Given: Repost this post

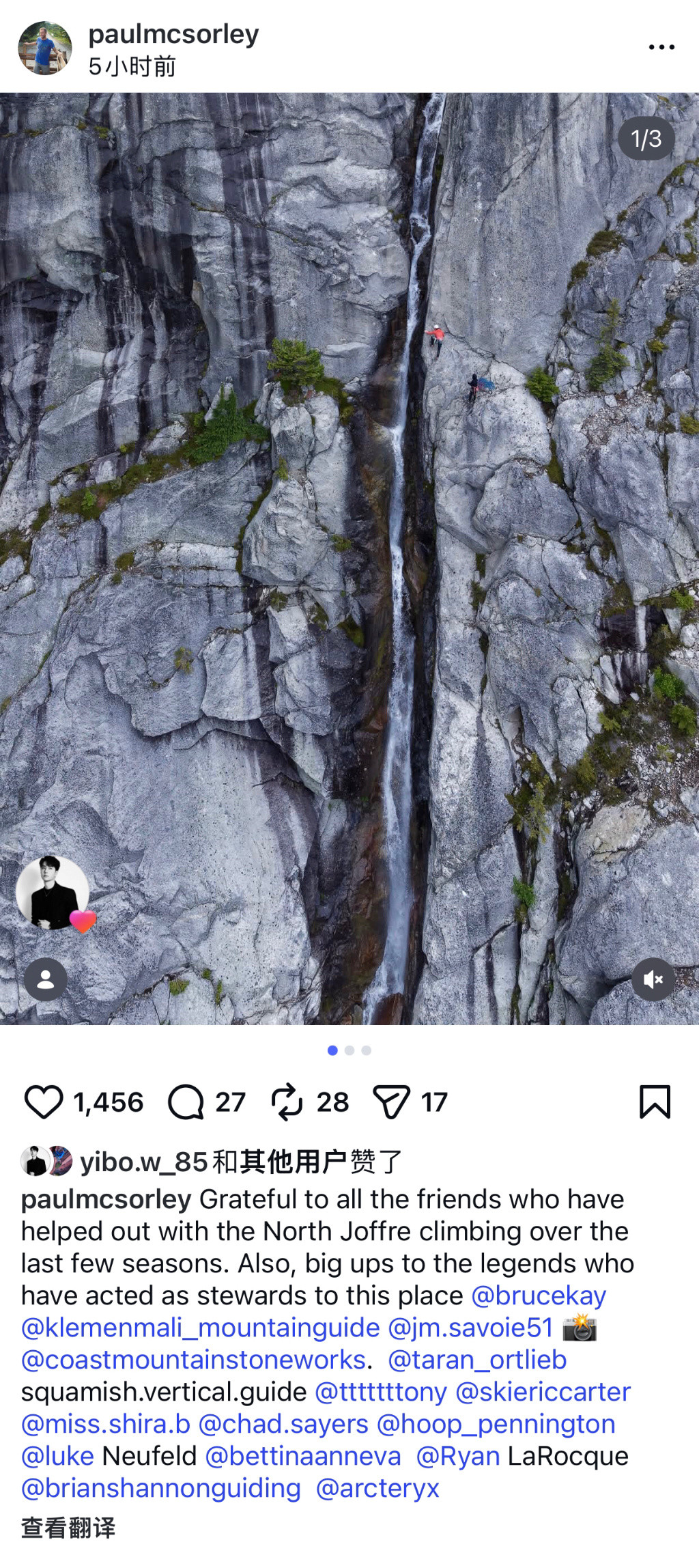Looking at the screenshot, I should point(287,1102).
